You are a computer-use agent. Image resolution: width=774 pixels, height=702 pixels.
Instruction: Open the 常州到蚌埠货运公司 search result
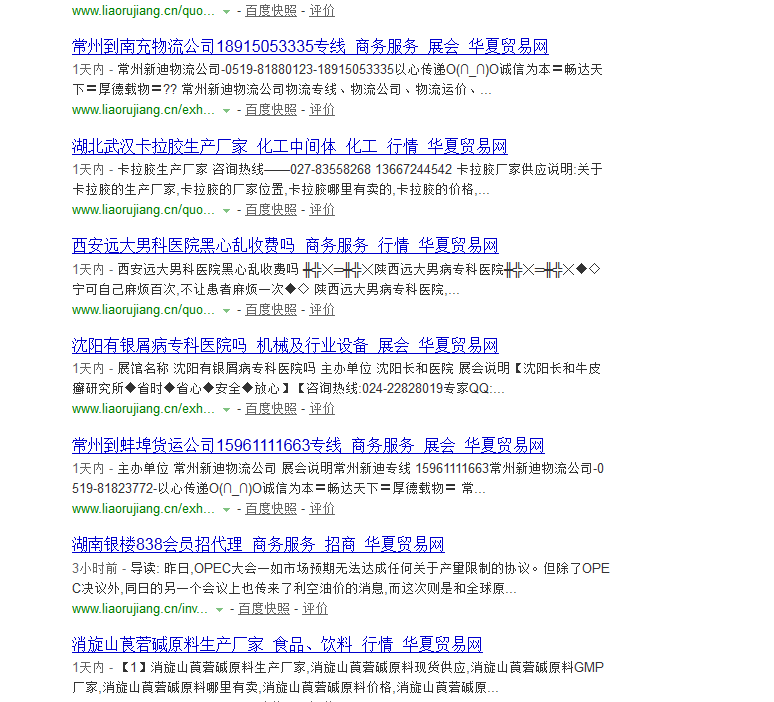tap(308, 445)
